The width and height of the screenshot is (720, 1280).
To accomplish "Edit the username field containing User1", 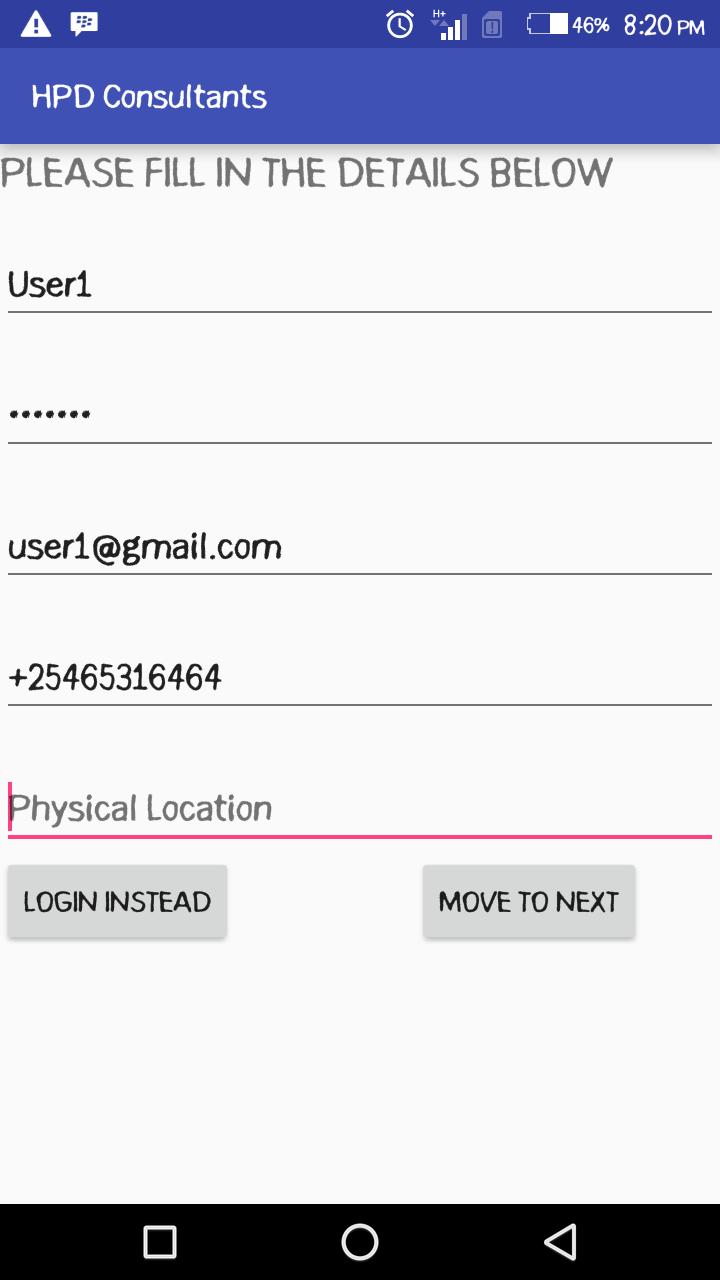I will pos(359,286).
